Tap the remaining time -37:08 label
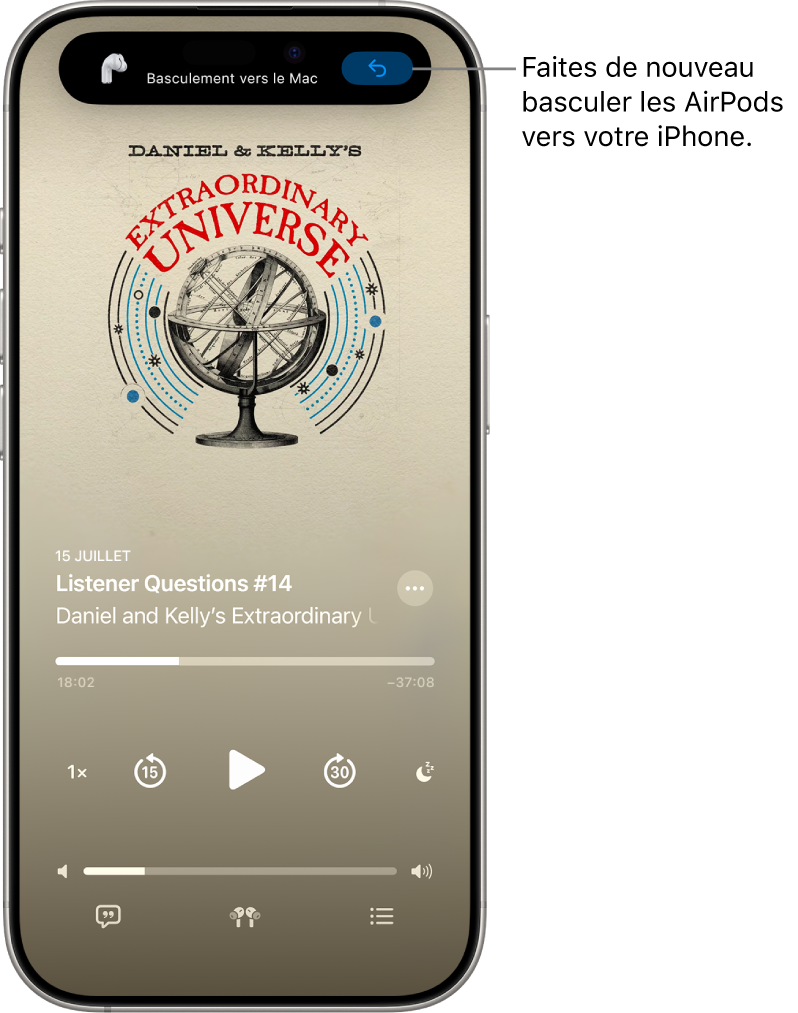Viewport: 798px width, 1013px height. (x=412, y=682)
